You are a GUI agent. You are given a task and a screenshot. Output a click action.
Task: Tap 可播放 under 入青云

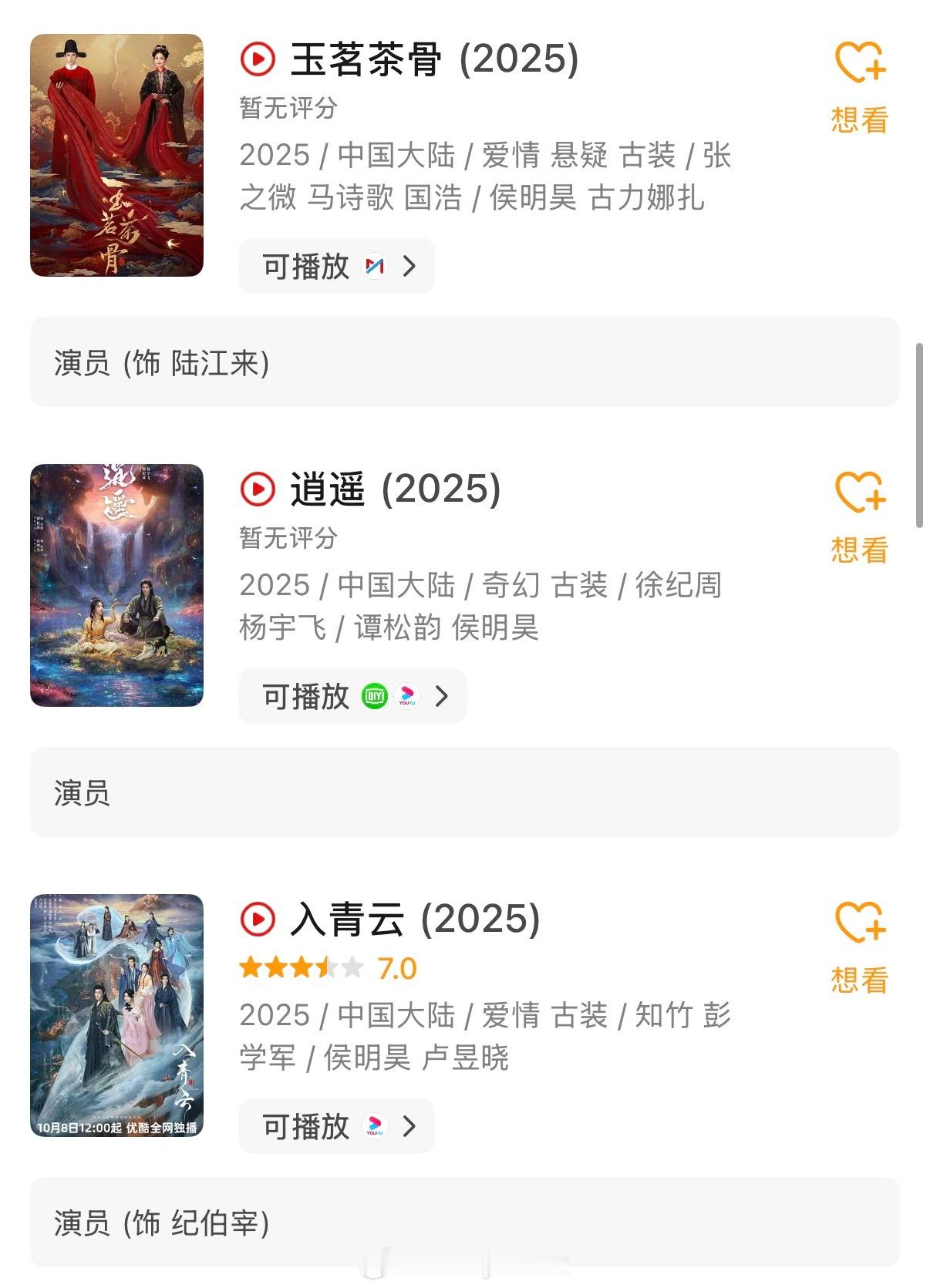336,1127
